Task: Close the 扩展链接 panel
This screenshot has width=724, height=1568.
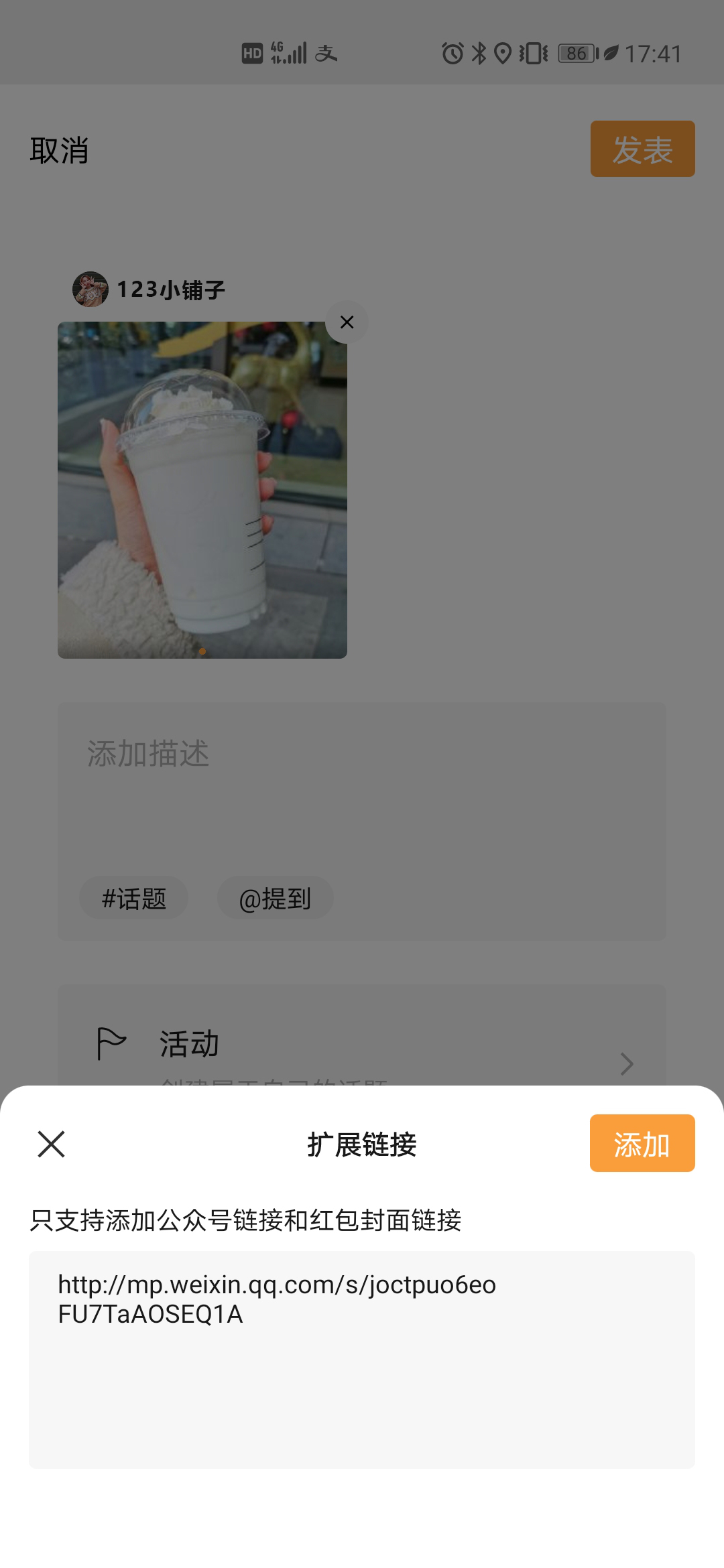Action: [51, 1144]
